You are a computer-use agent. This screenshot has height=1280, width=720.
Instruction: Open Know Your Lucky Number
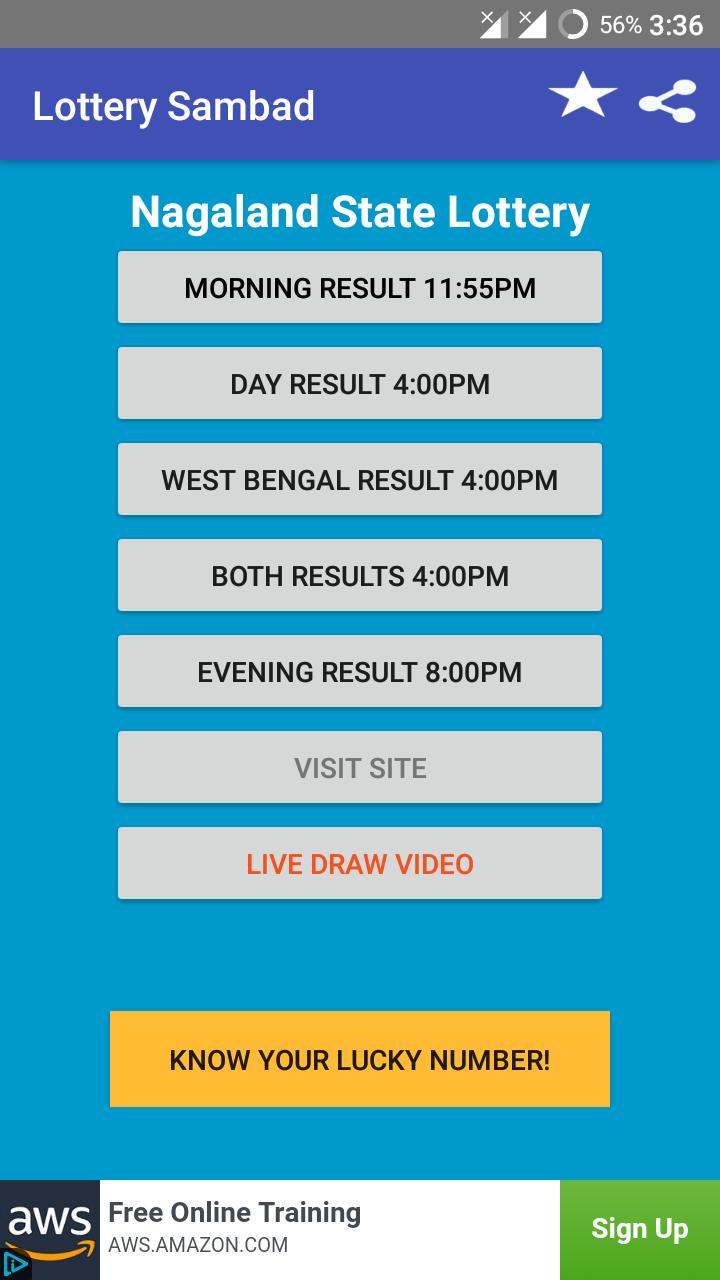pos(360,1059)
